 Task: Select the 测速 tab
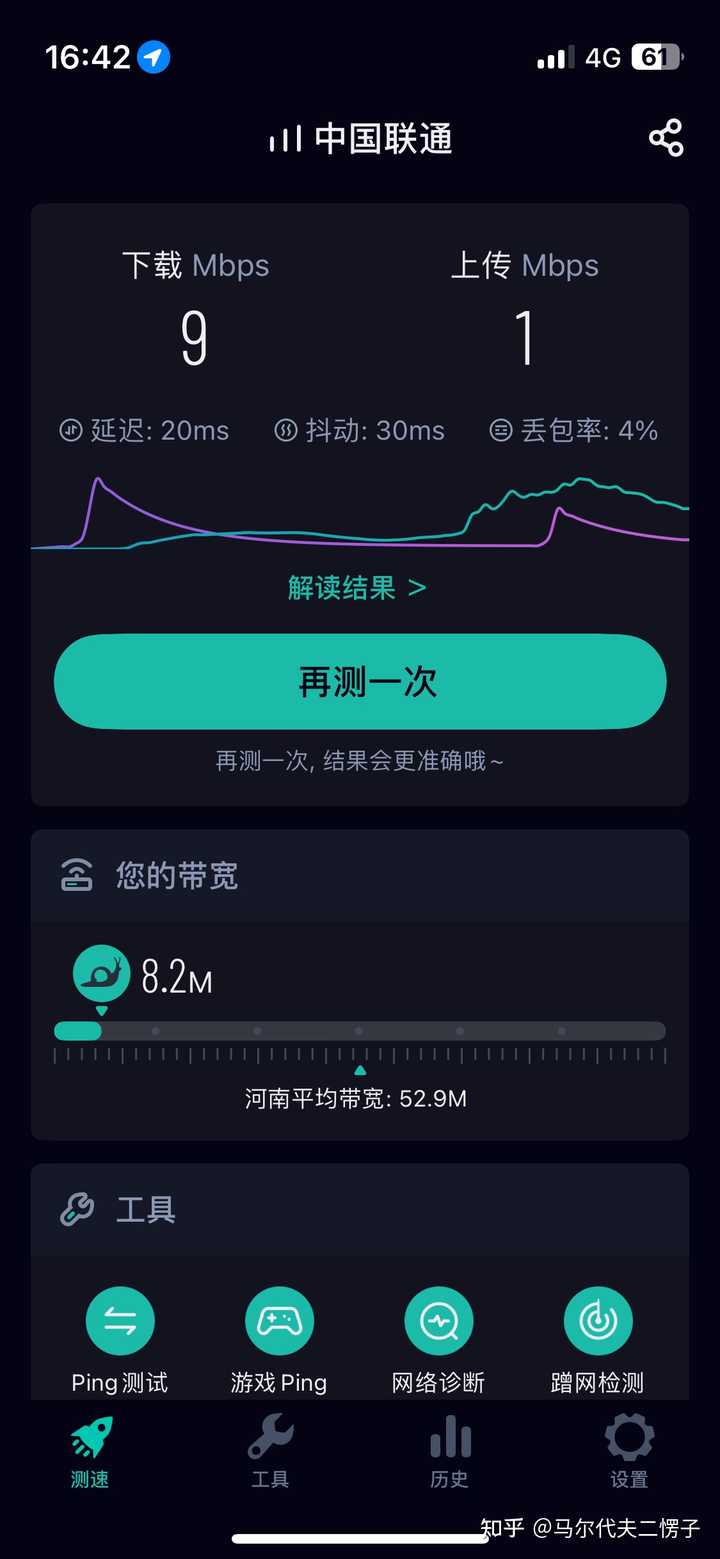[90, 1452]
